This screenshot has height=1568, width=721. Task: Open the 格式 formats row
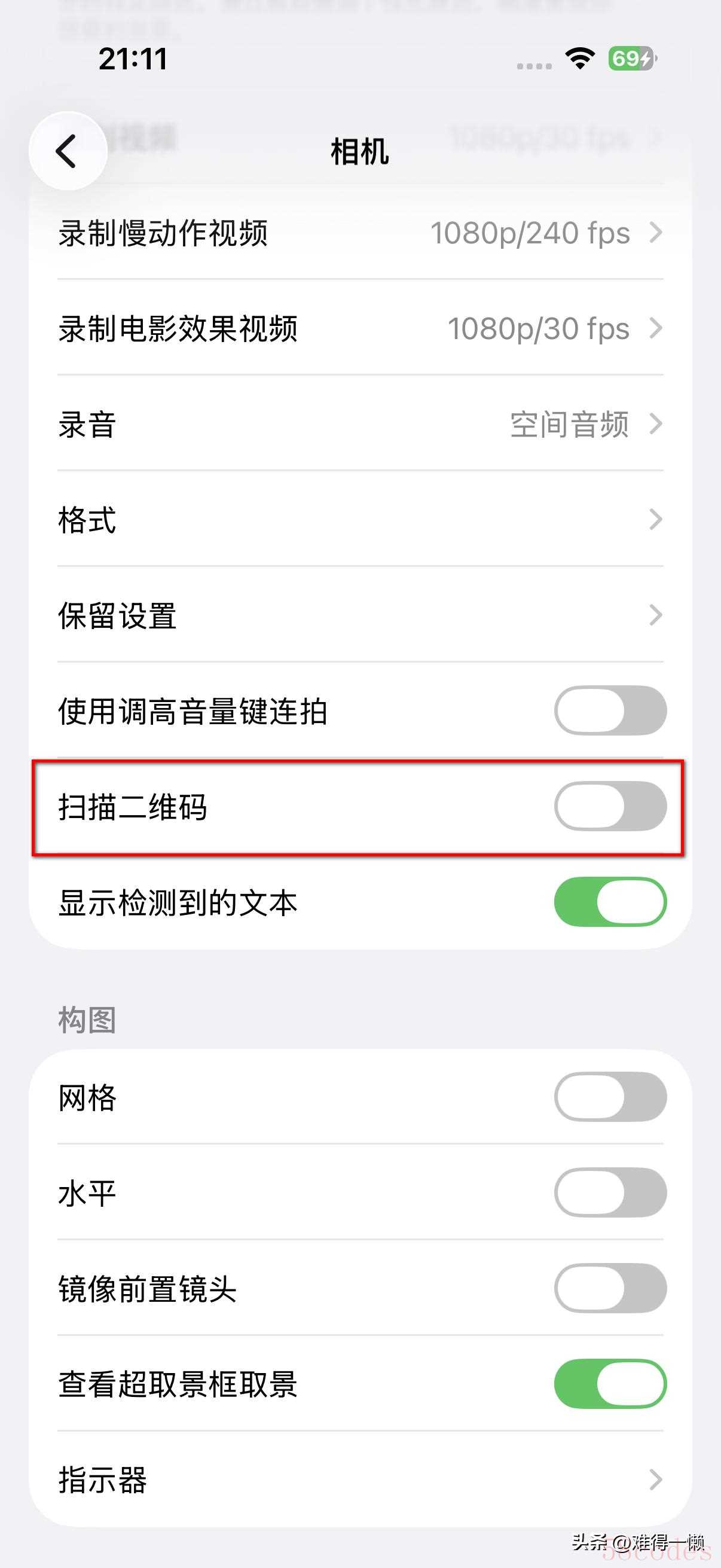[360, 519]
